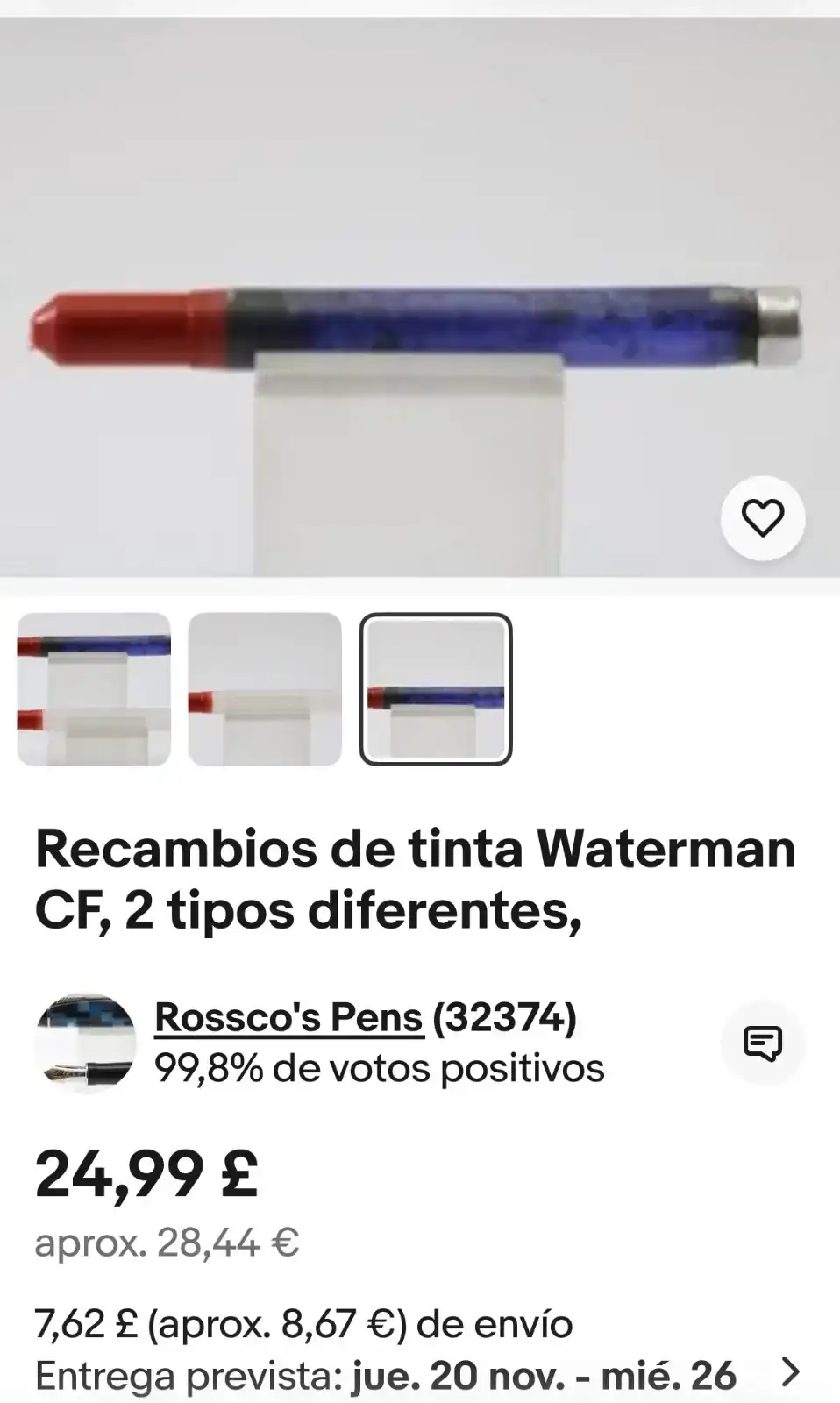View Rossco's Pens seller avatar
The image size is (840, 1403).
(85, 1043)
